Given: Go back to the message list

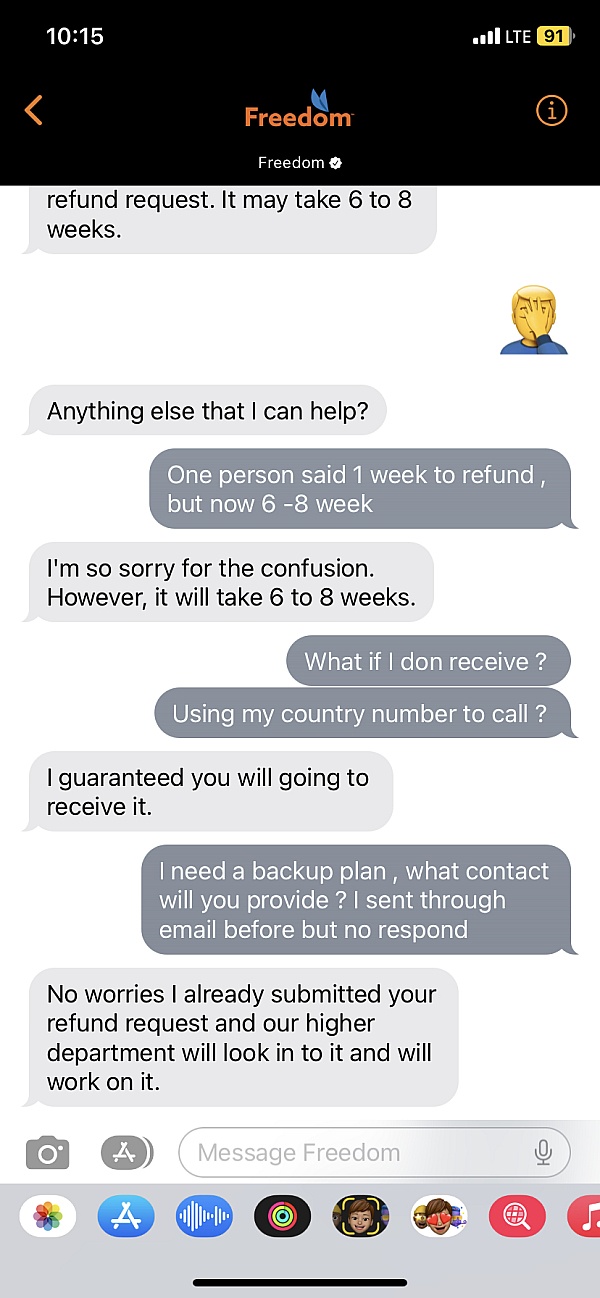Looking at the screenshot, I should coord(33,110).
